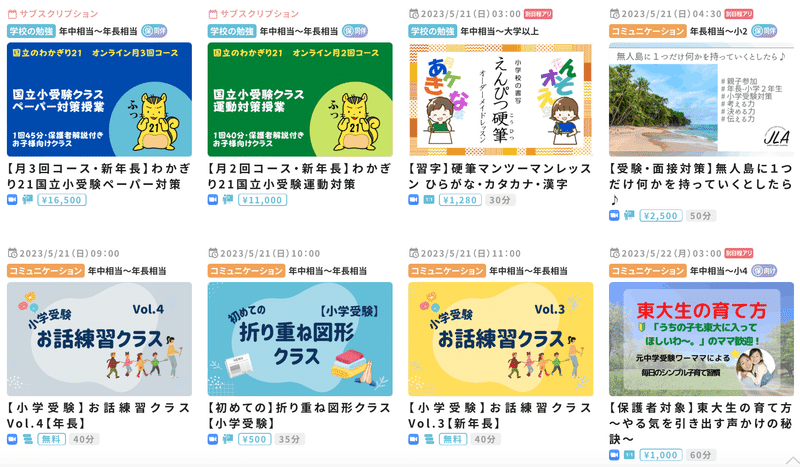The image size is (800, 467).
Task: Open the わかぎり21国立小受験運動対策 class card
Action: tap(300, 99)
